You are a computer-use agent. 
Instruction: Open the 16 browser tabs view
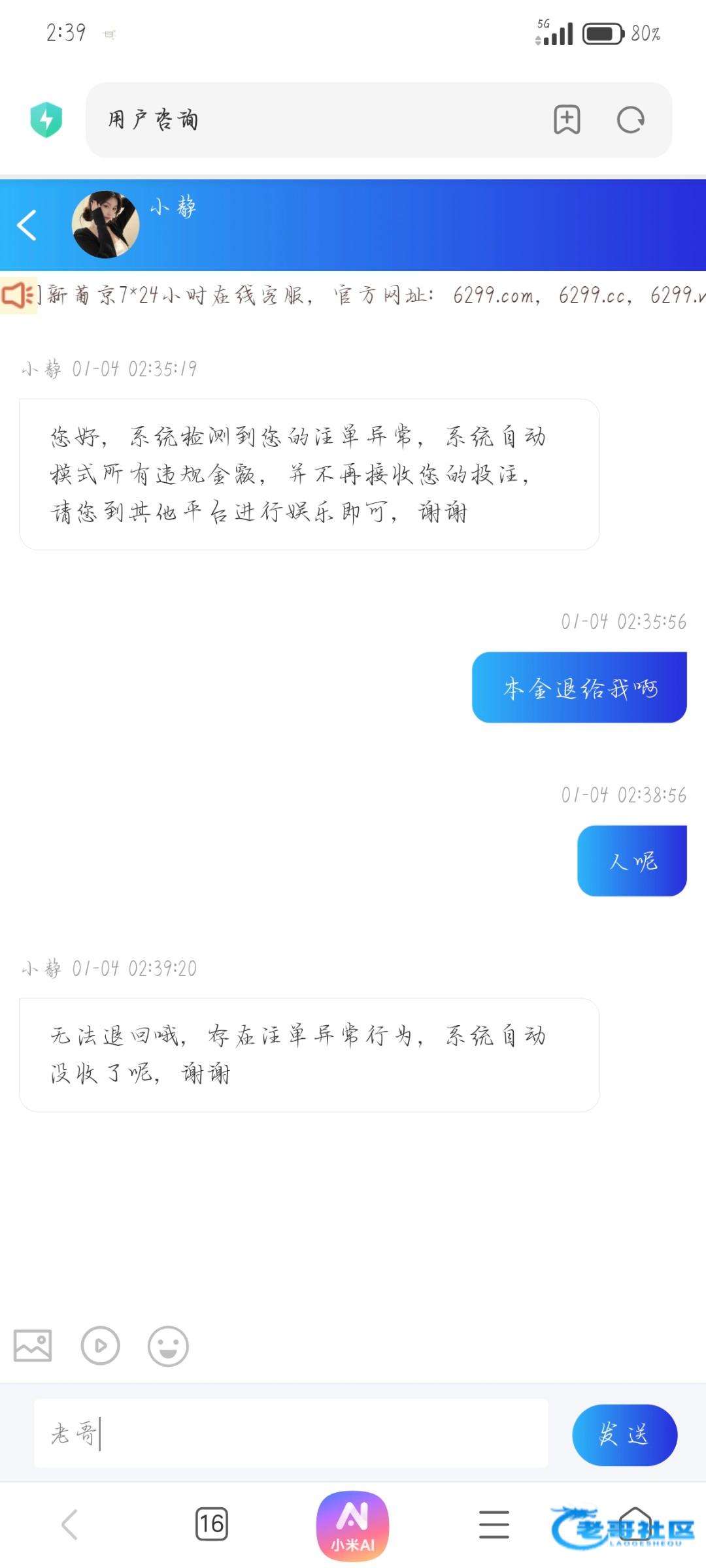(x=212, y=1524)
